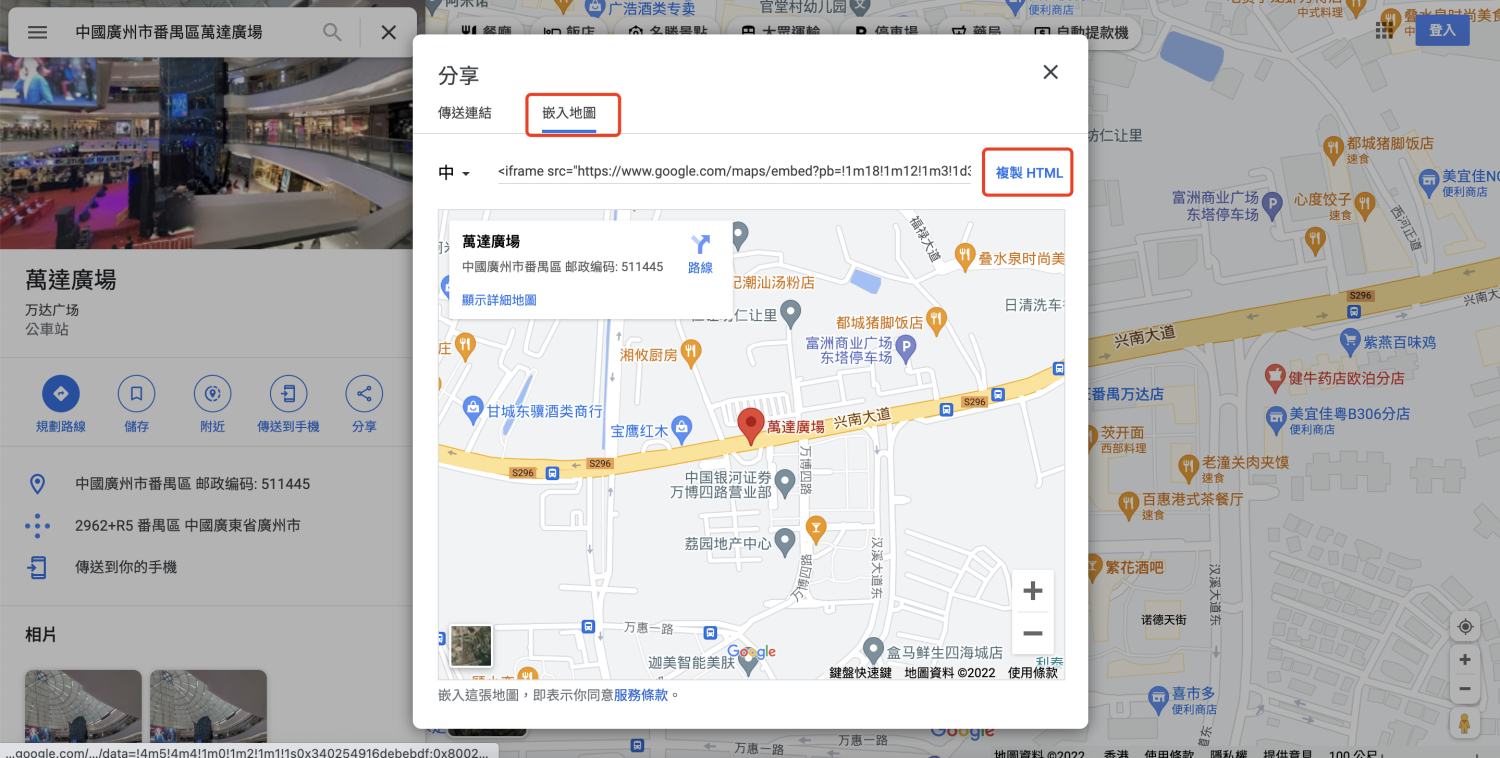The height and width of the screenshot is (758, 1500).
Task: Open 服務條款 terms of service link
Action: coord(641,695)
